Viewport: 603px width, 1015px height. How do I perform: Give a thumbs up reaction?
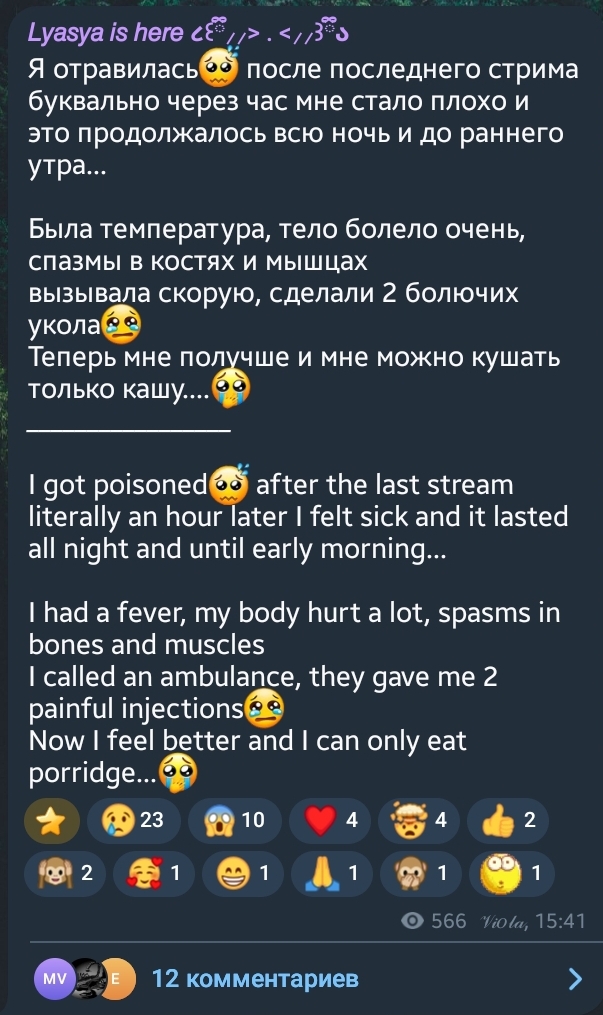pos(508,820)
